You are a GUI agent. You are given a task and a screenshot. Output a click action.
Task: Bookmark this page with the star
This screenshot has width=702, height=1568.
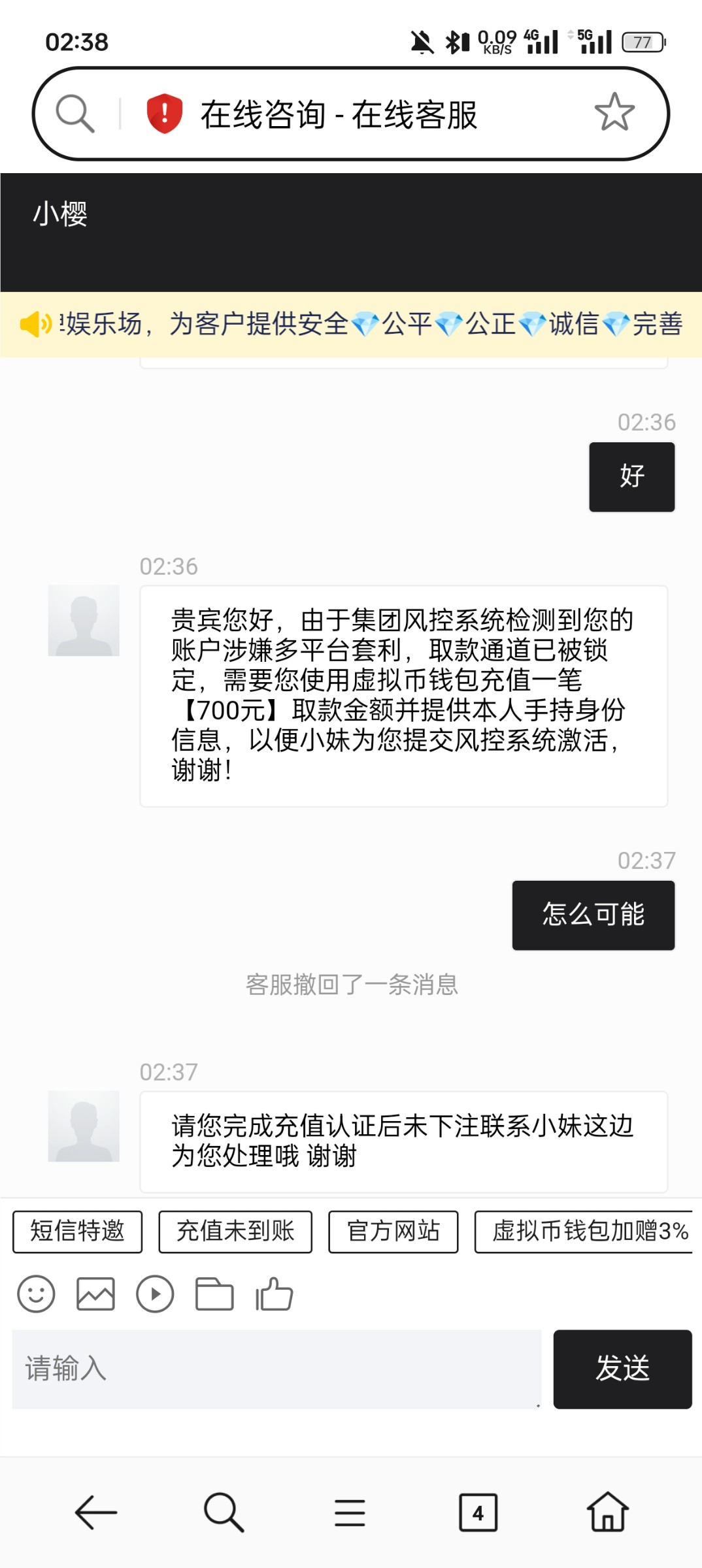pyautogui.click(x=614, y=112)
